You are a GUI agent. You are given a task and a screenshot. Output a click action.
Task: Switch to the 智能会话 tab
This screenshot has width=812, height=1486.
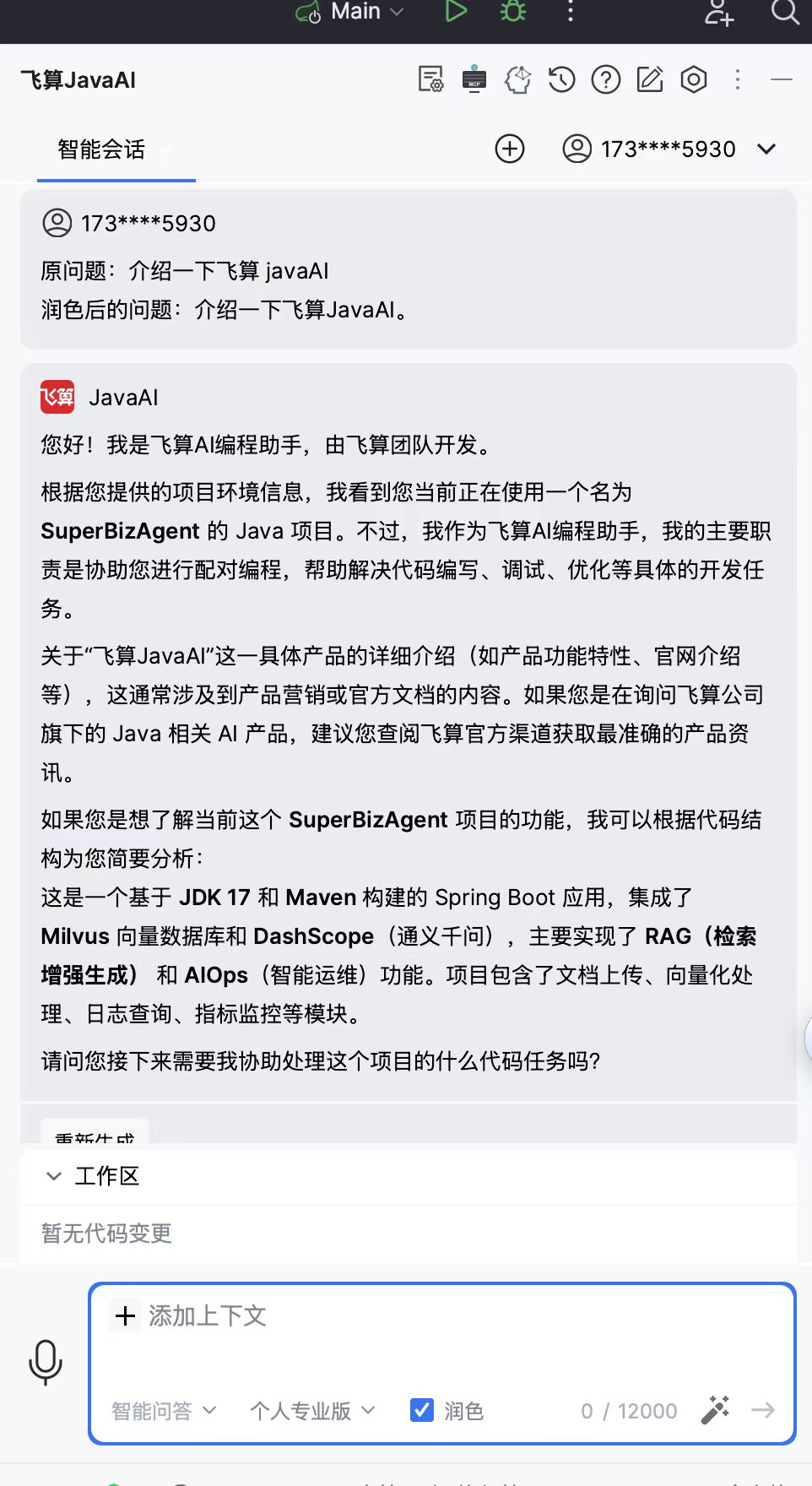click(101, 149)
